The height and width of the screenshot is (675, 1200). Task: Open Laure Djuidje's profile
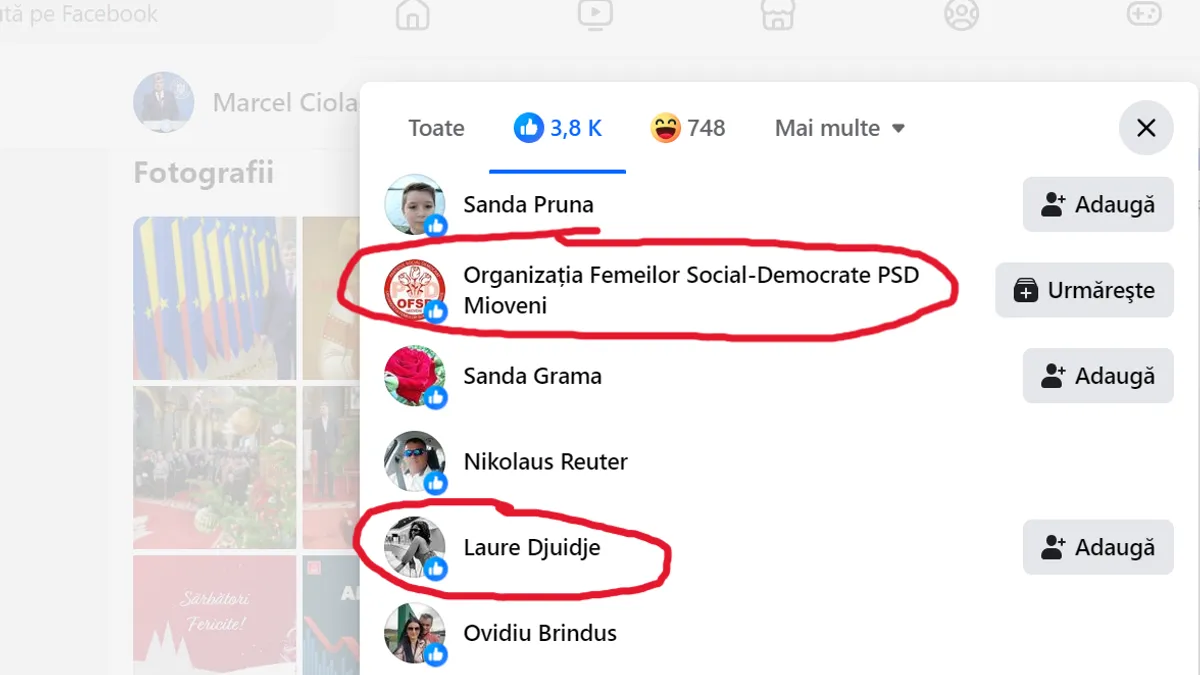(x=531, y=547)
